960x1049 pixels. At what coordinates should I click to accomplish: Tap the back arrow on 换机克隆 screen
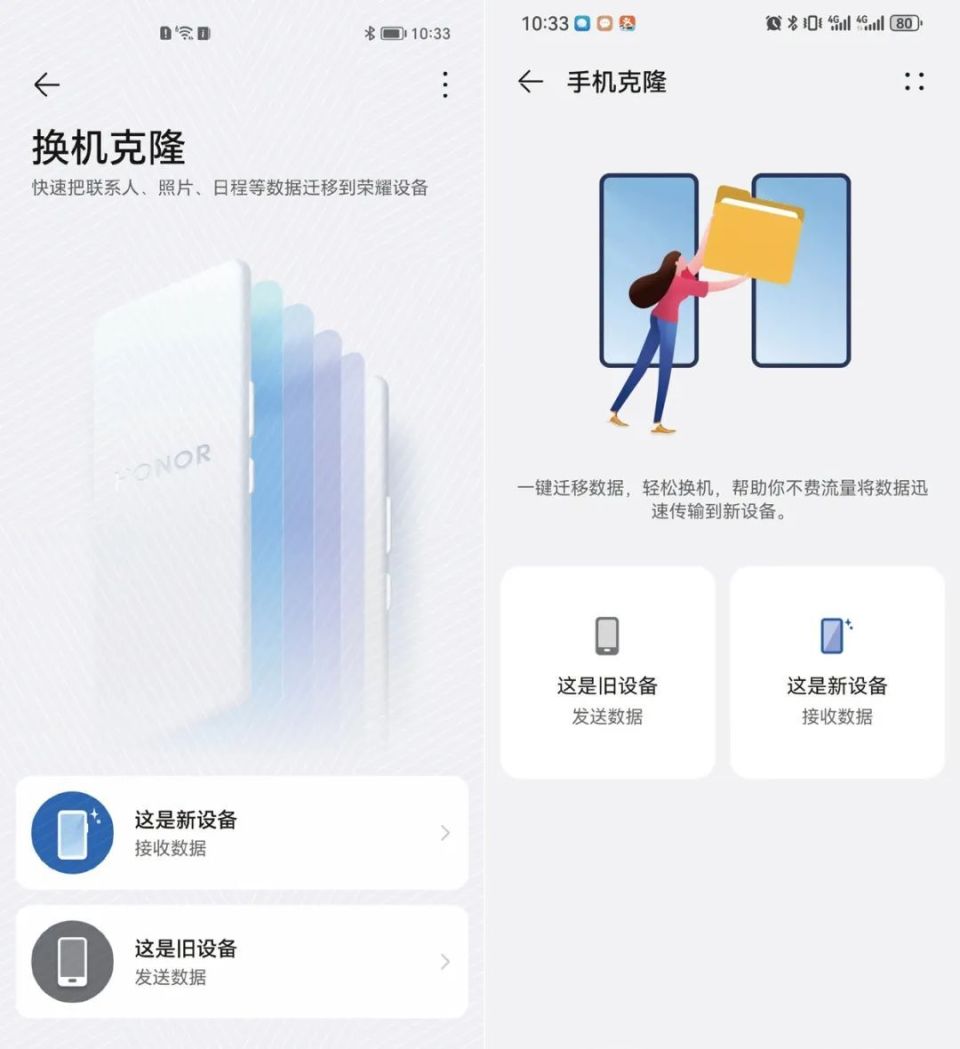coord(46,85)
